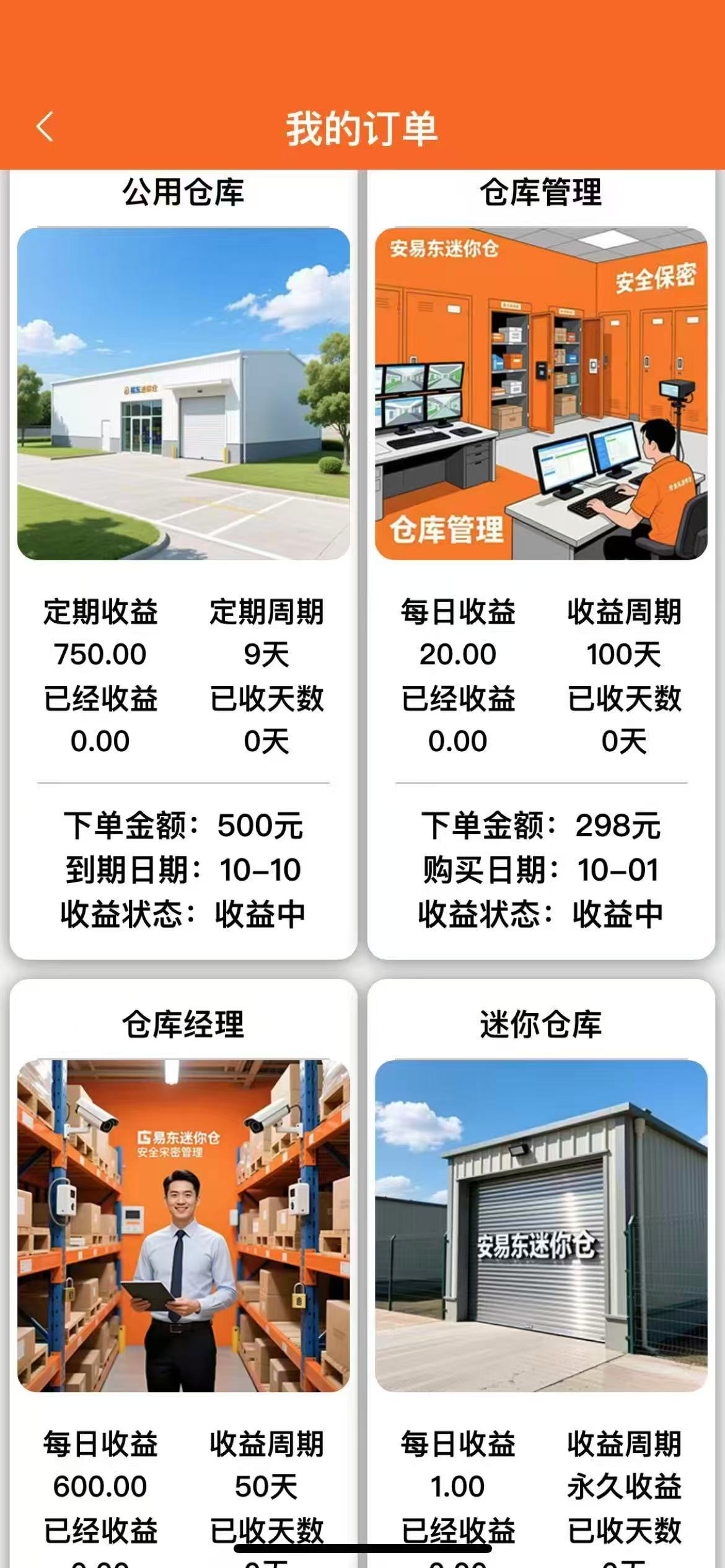Go back from the 我的订单 page

45,128
